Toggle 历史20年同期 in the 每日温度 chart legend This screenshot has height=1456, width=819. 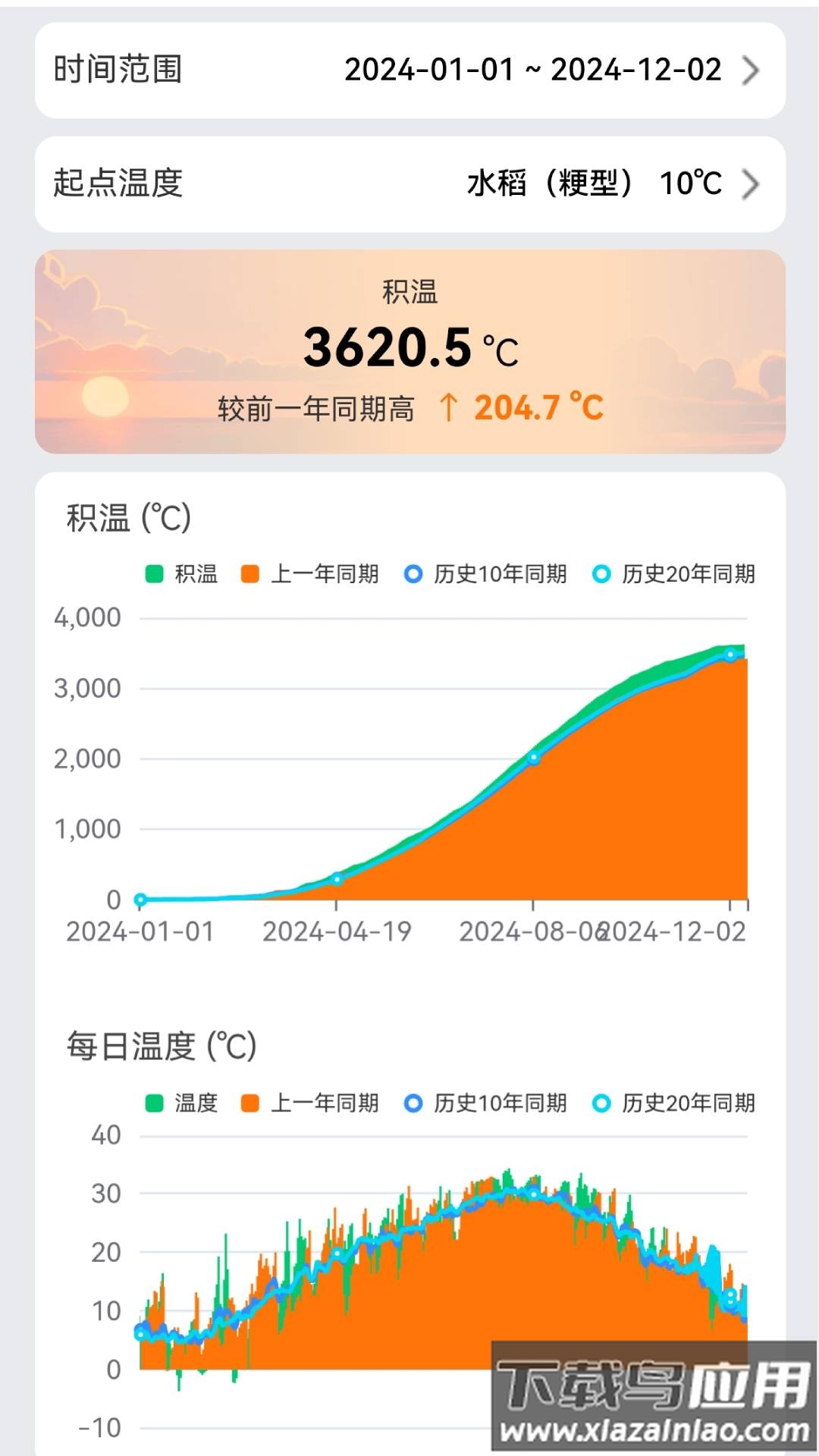click(673, 1103)
